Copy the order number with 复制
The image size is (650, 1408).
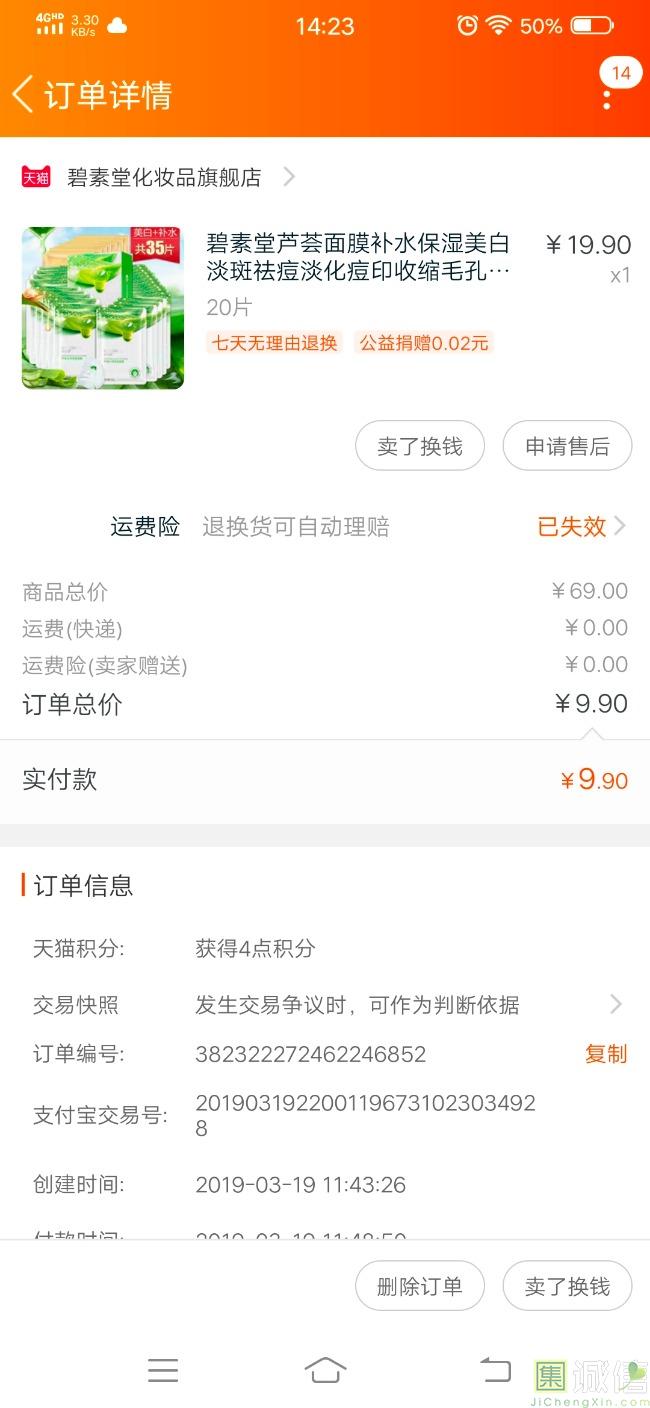tap(606, 1054)
